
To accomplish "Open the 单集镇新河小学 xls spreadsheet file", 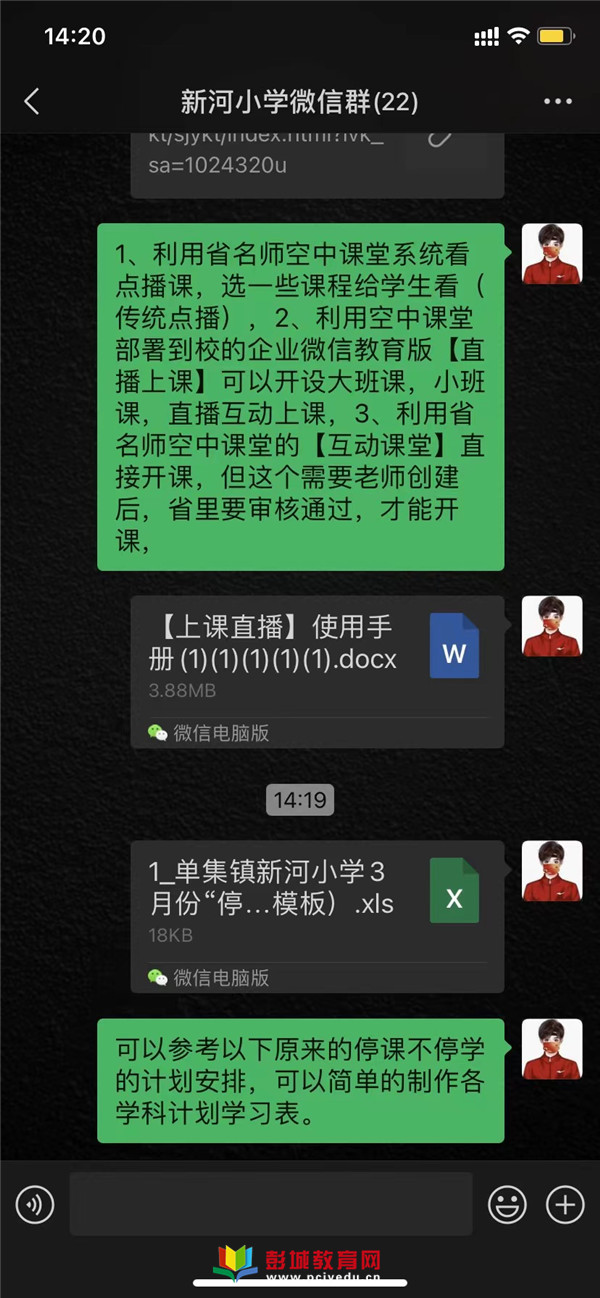I will (x=316, y=902).
